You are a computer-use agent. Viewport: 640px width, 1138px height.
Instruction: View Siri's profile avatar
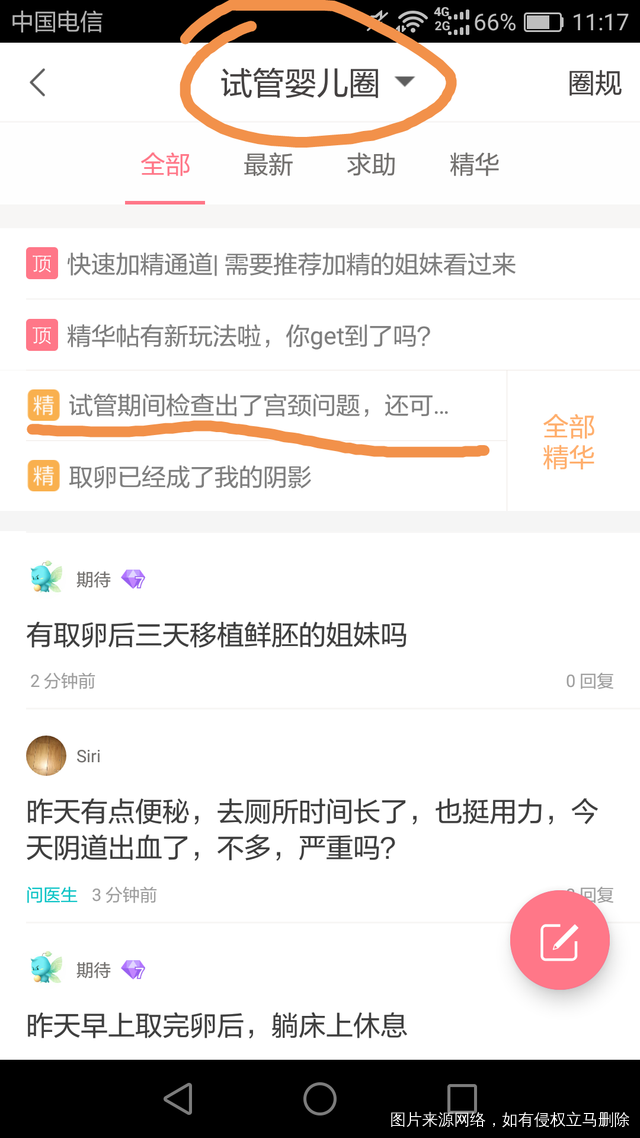pos(46,756)
